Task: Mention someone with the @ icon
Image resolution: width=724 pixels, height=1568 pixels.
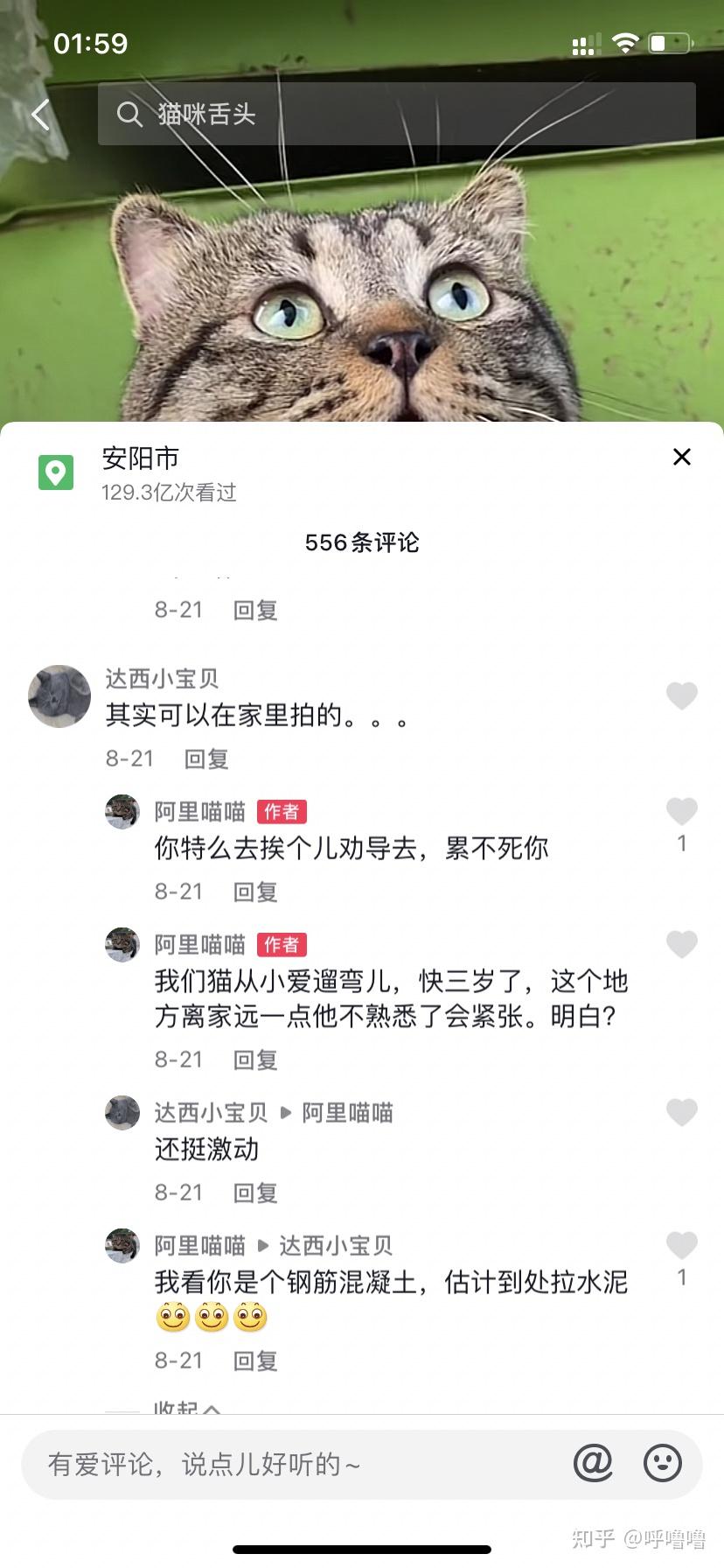Action: (x=593, y=1463)
